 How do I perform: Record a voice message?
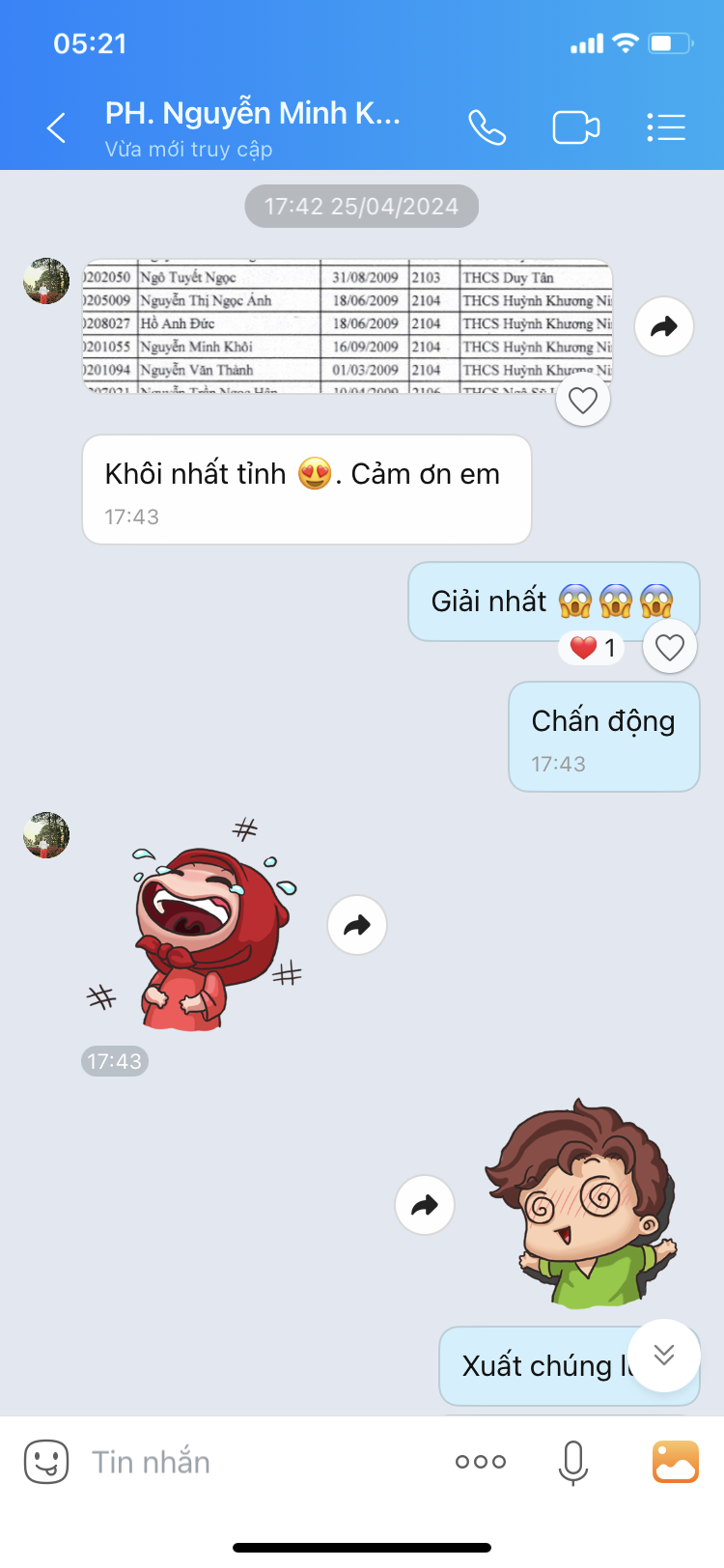573,1462
